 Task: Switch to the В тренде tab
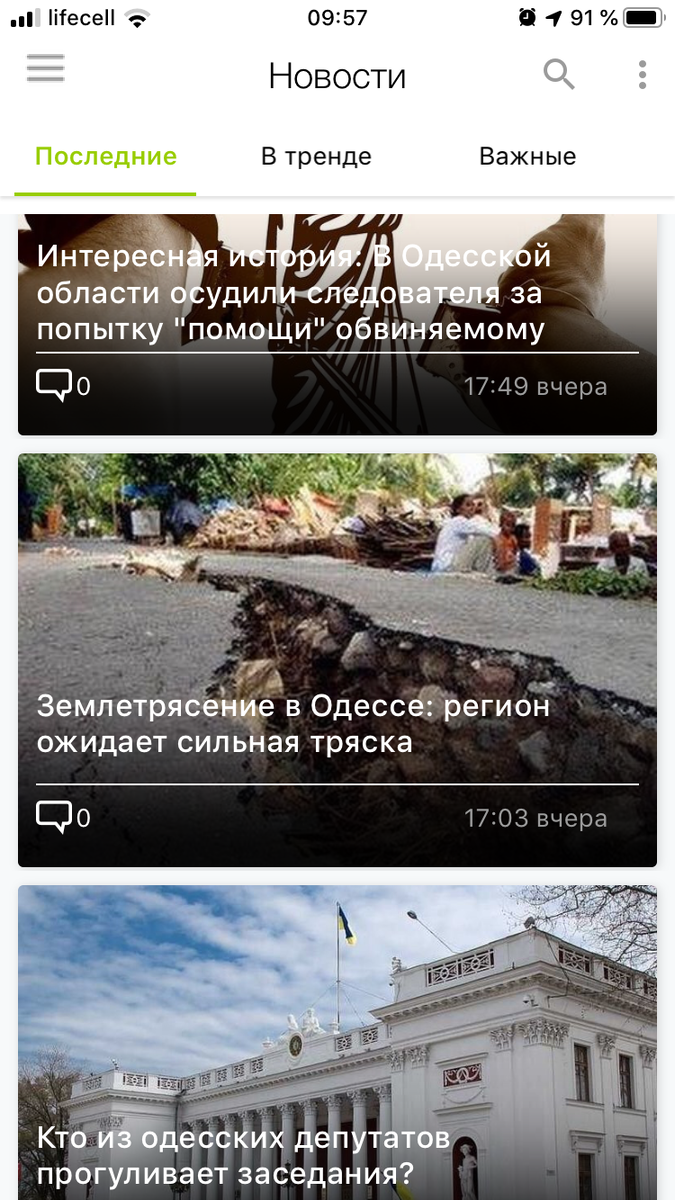[x=316, y=157]
